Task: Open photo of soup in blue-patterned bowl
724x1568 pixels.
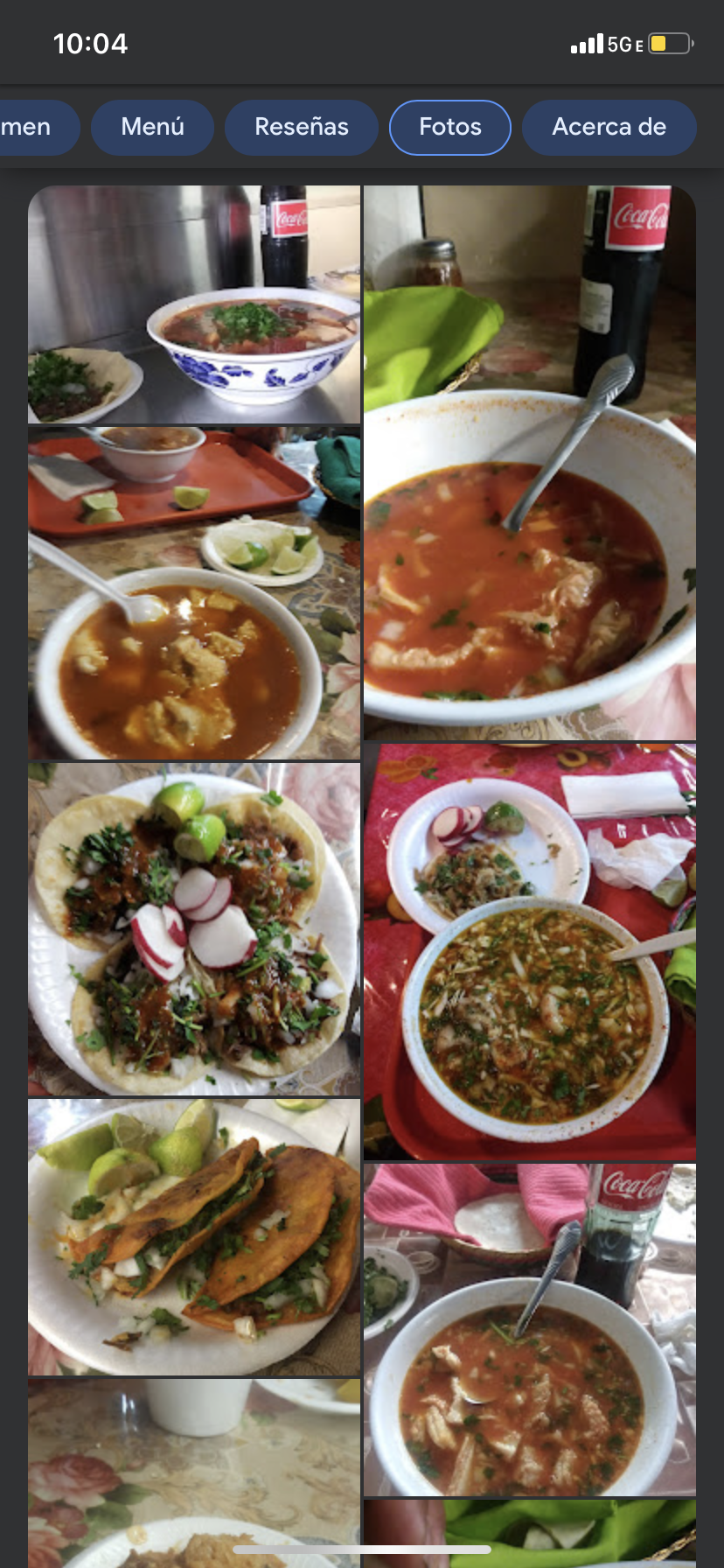Action: (x=194, y=304)
